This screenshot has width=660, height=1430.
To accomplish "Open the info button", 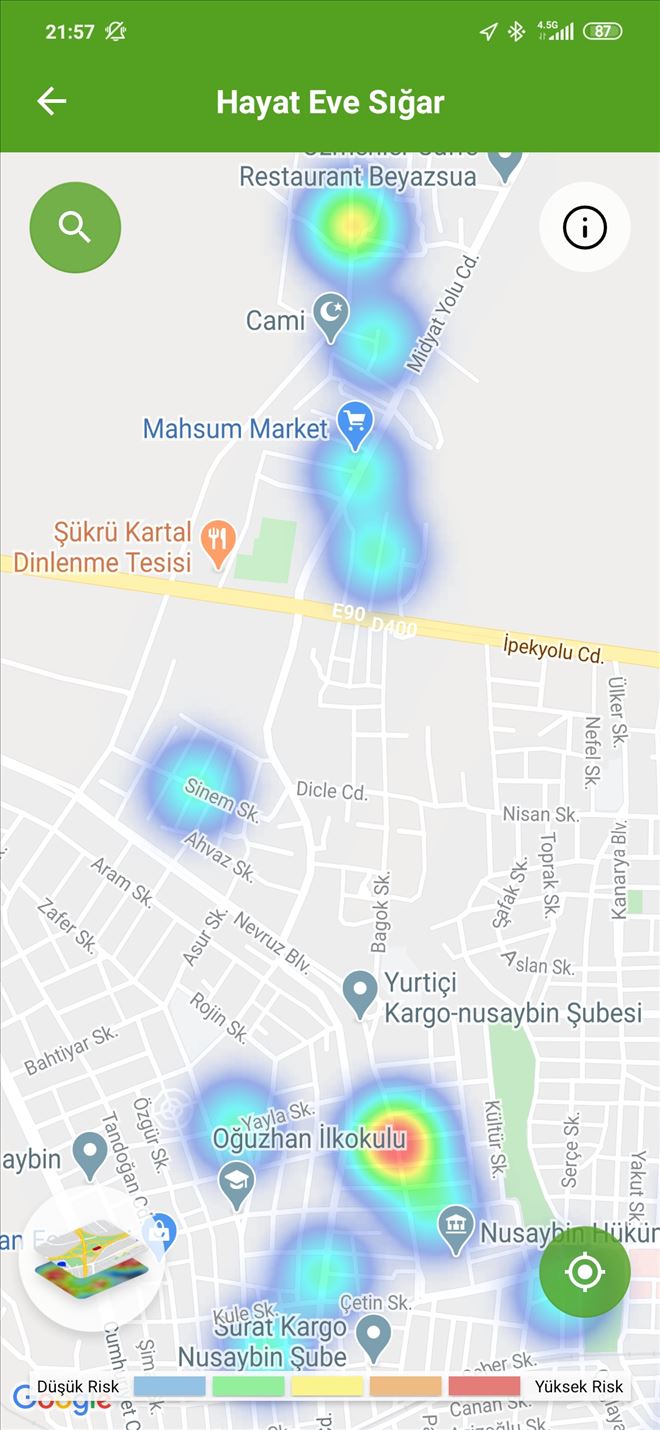I will 585,228.
